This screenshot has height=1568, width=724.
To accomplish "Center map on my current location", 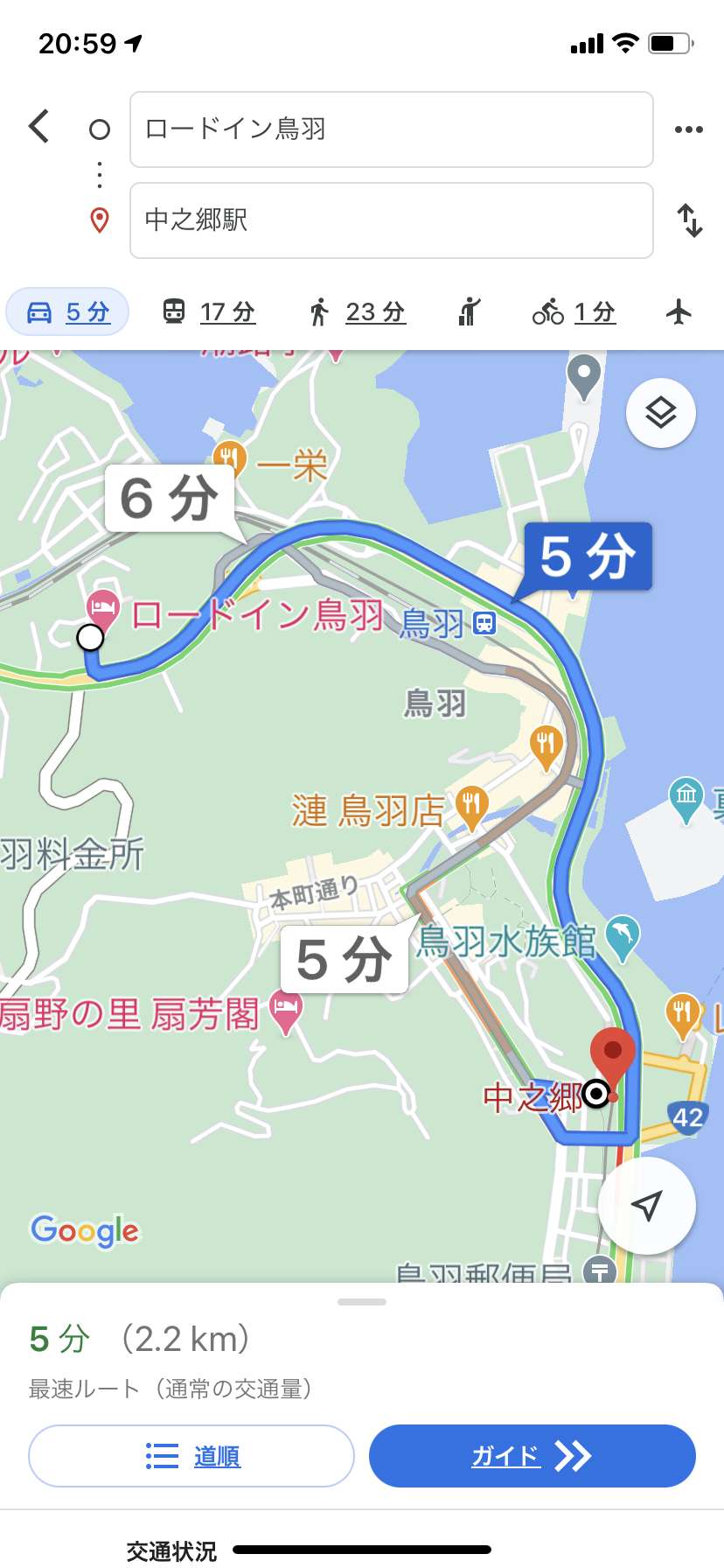I will (x=646, y=1207).
